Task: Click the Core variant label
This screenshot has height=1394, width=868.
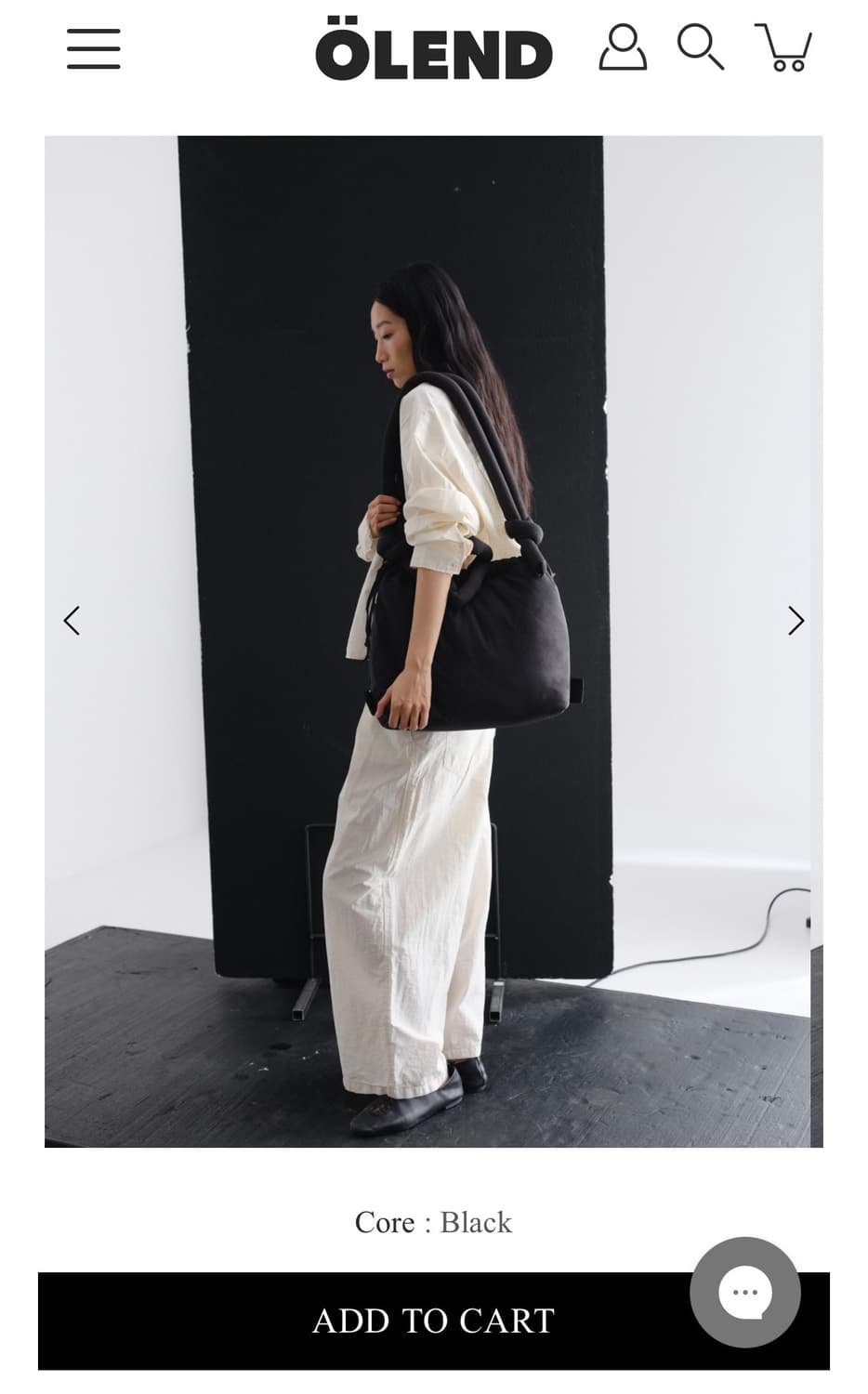Action: click(388, 1222)
